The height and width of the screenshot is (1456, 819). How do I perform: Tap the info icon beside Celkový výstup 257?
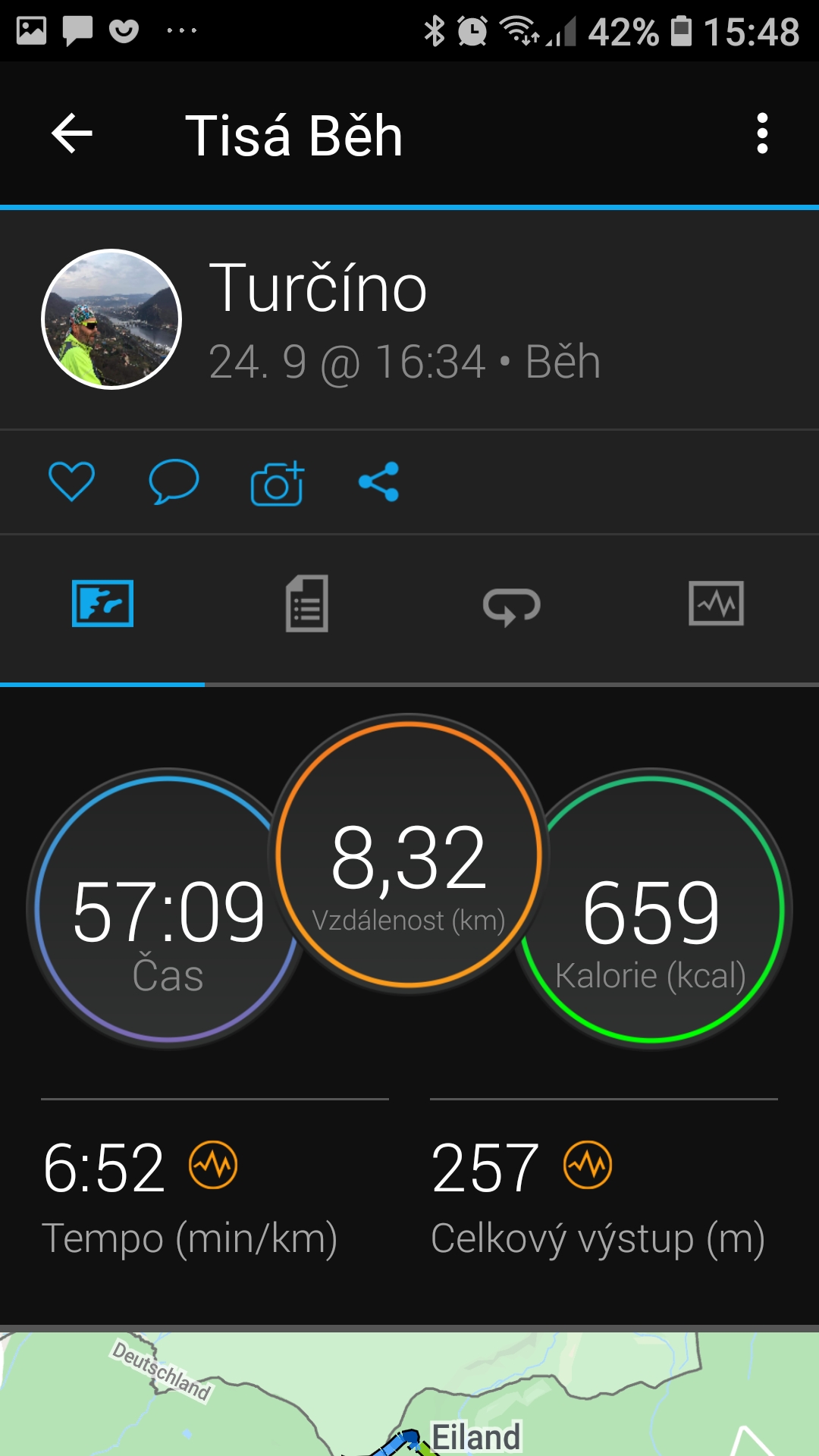click(588, 1165)
